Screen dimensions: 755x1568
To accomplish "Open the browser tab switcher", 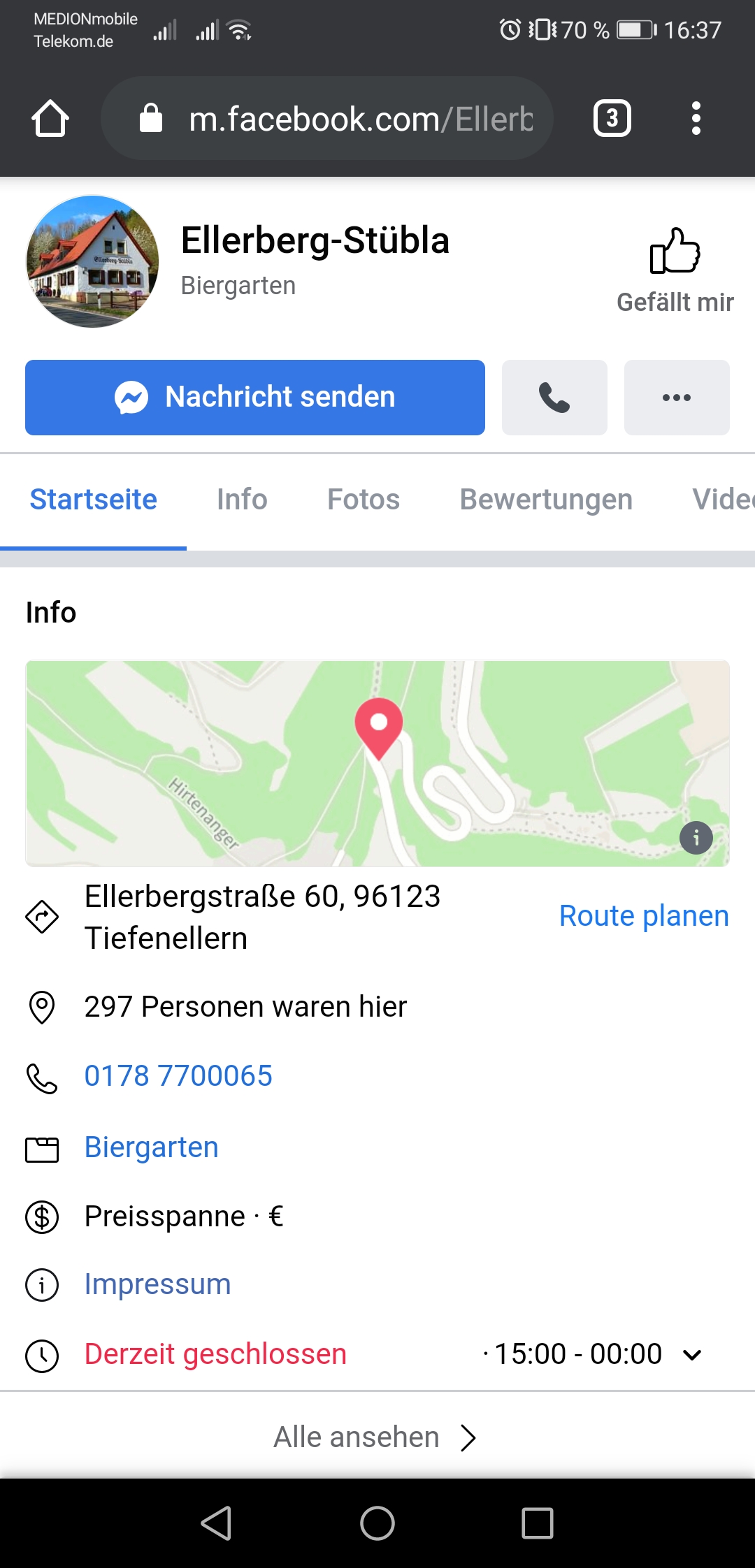I will tap(612, 118).
